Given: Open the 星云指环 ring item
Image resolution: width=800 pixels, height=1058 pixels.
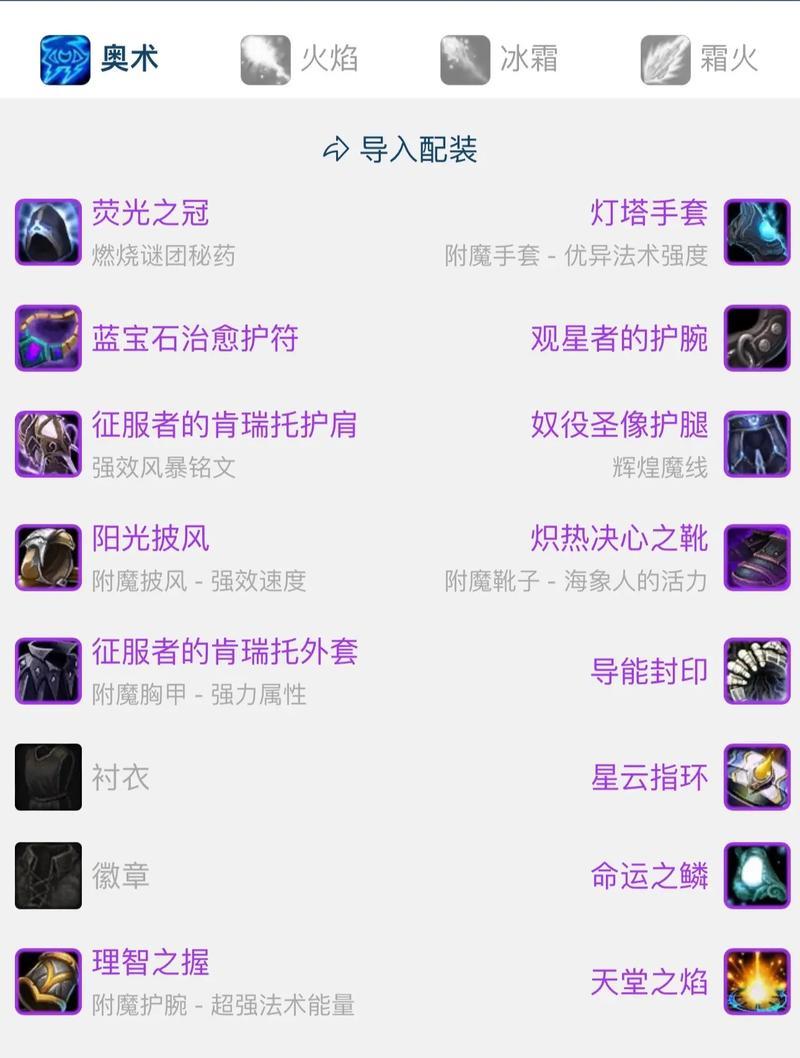Looking at the screenshot, I should (x=648, y=777).
